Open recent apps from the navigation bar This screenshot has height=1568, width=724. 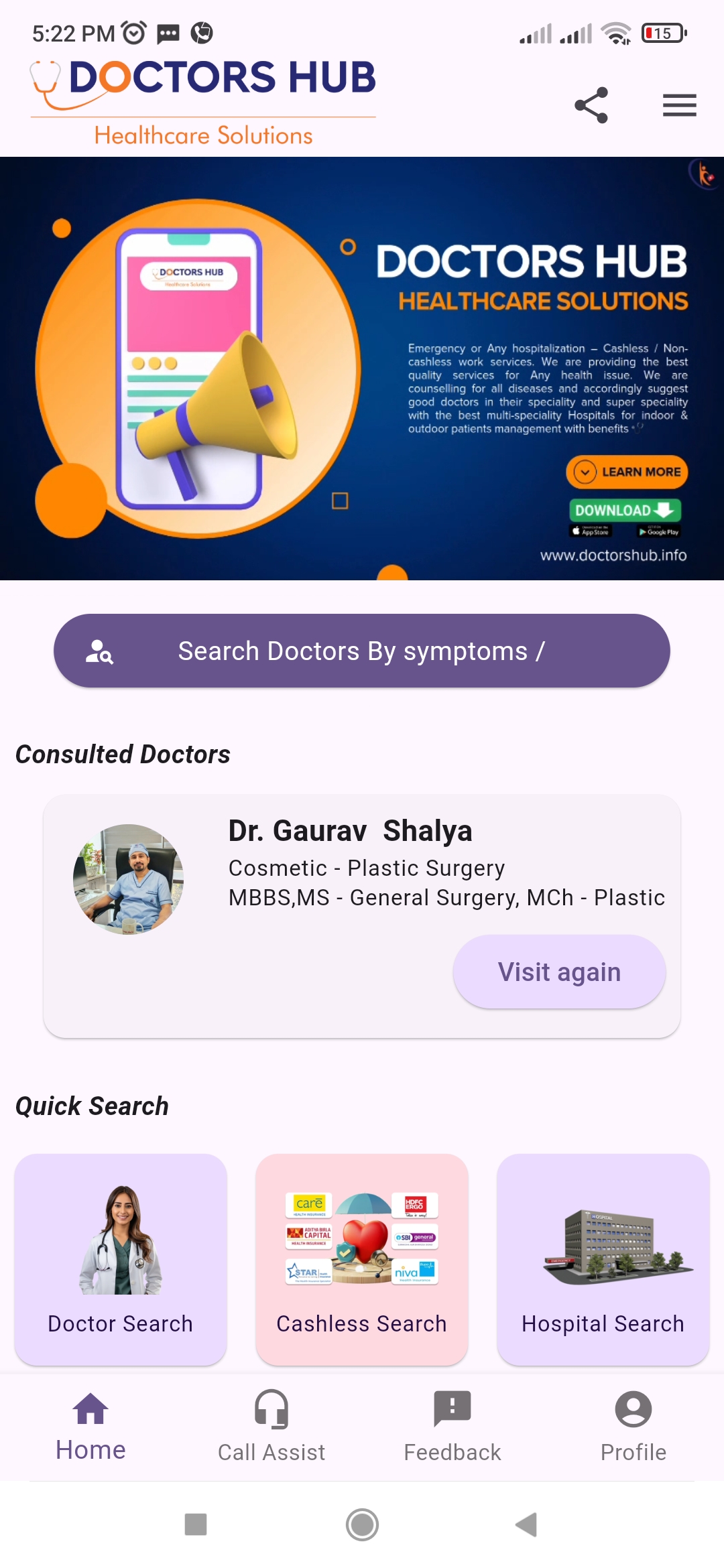pyautogui.click(x=196, y=1524)
